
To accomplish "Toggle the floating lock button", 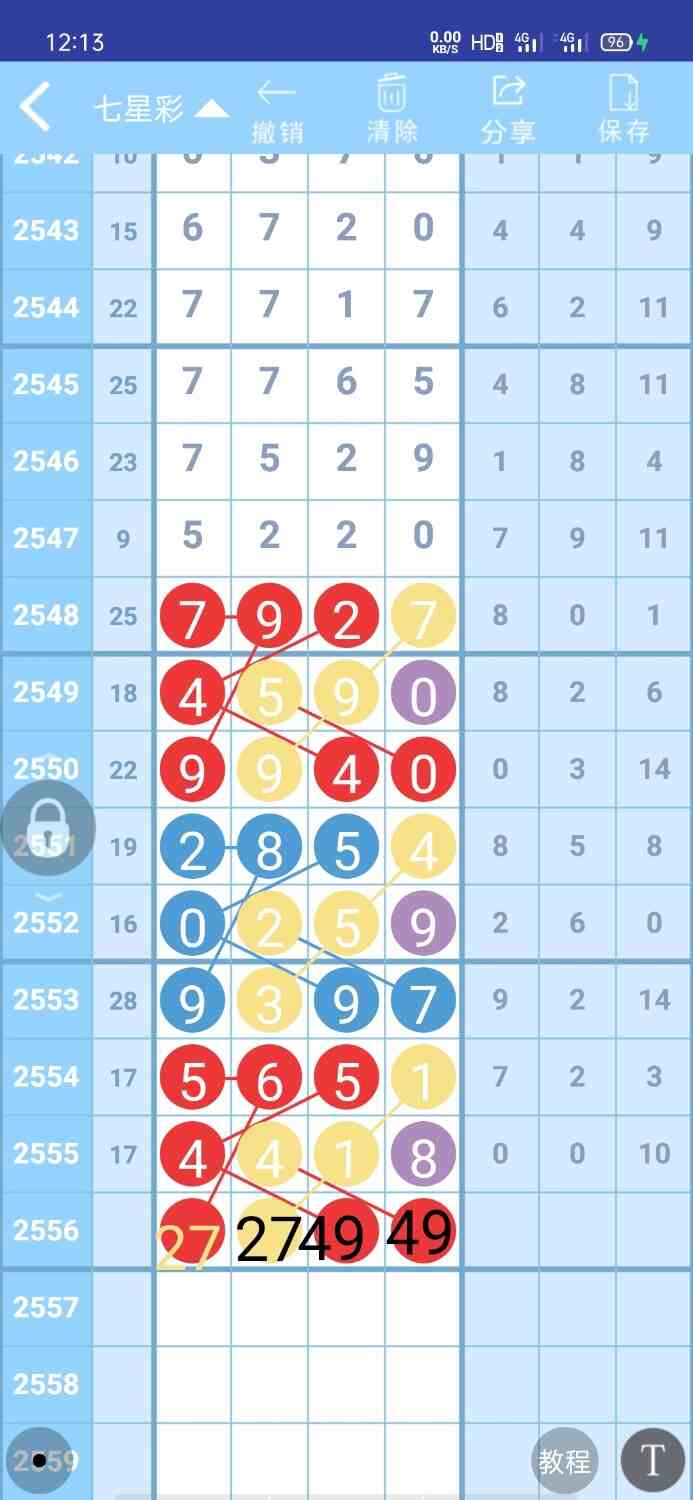I will point(48,828).
